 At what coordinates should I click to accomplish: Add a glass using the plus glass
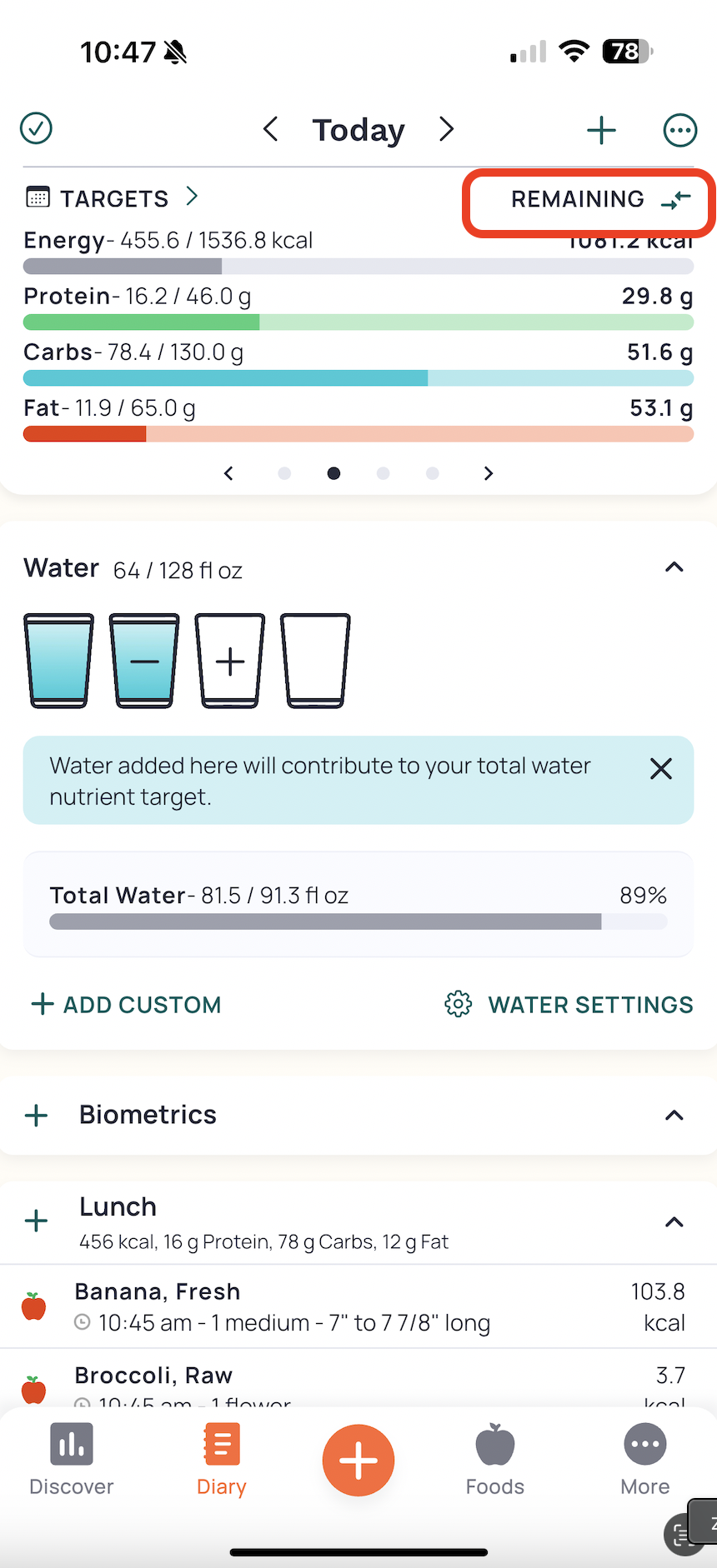[x=230, y=661]
